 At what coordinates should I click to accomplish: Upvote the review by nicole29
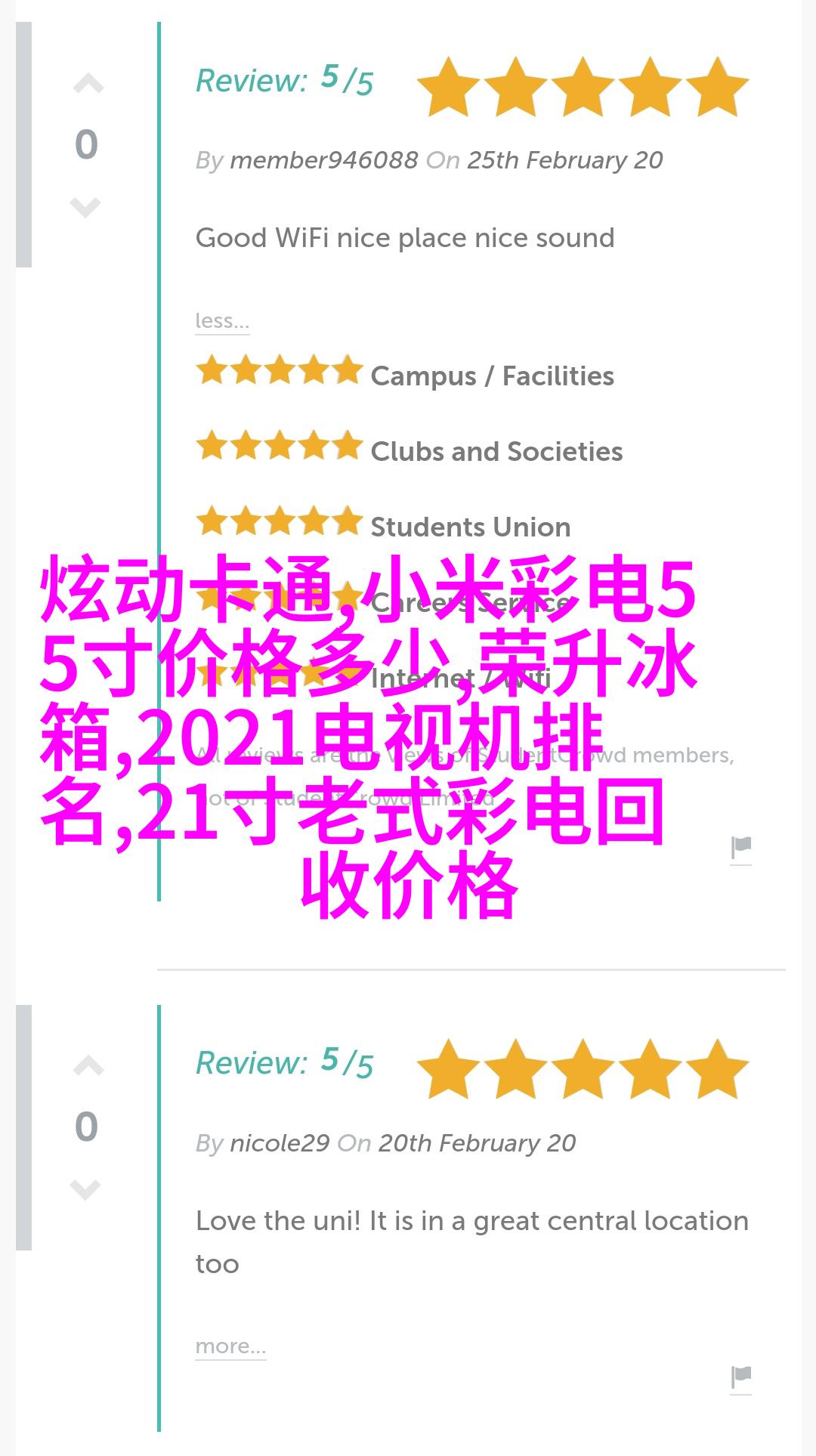click(88, 1066)
